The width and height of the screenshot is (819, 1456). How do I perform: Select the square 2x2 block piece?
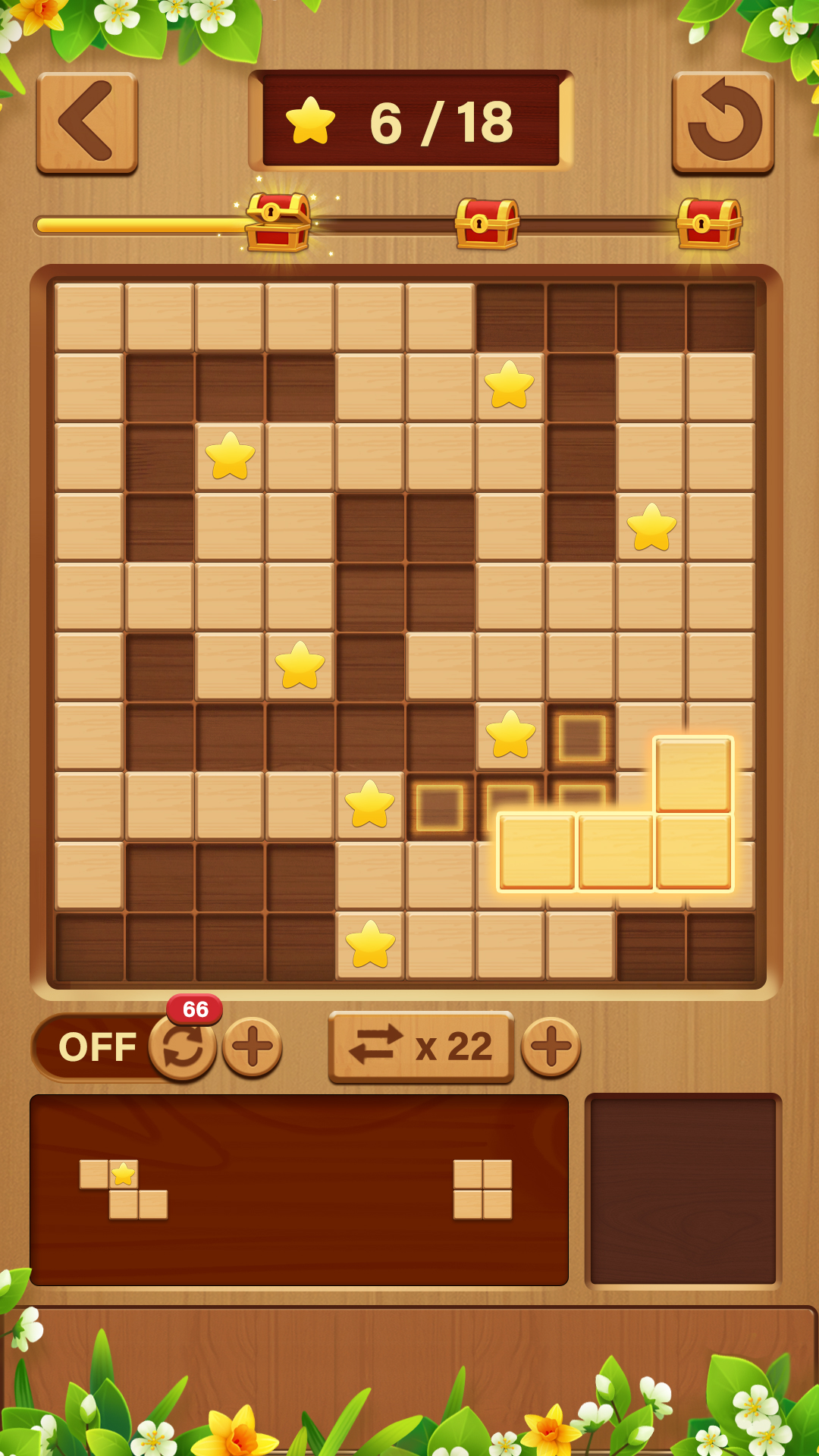482,1189
